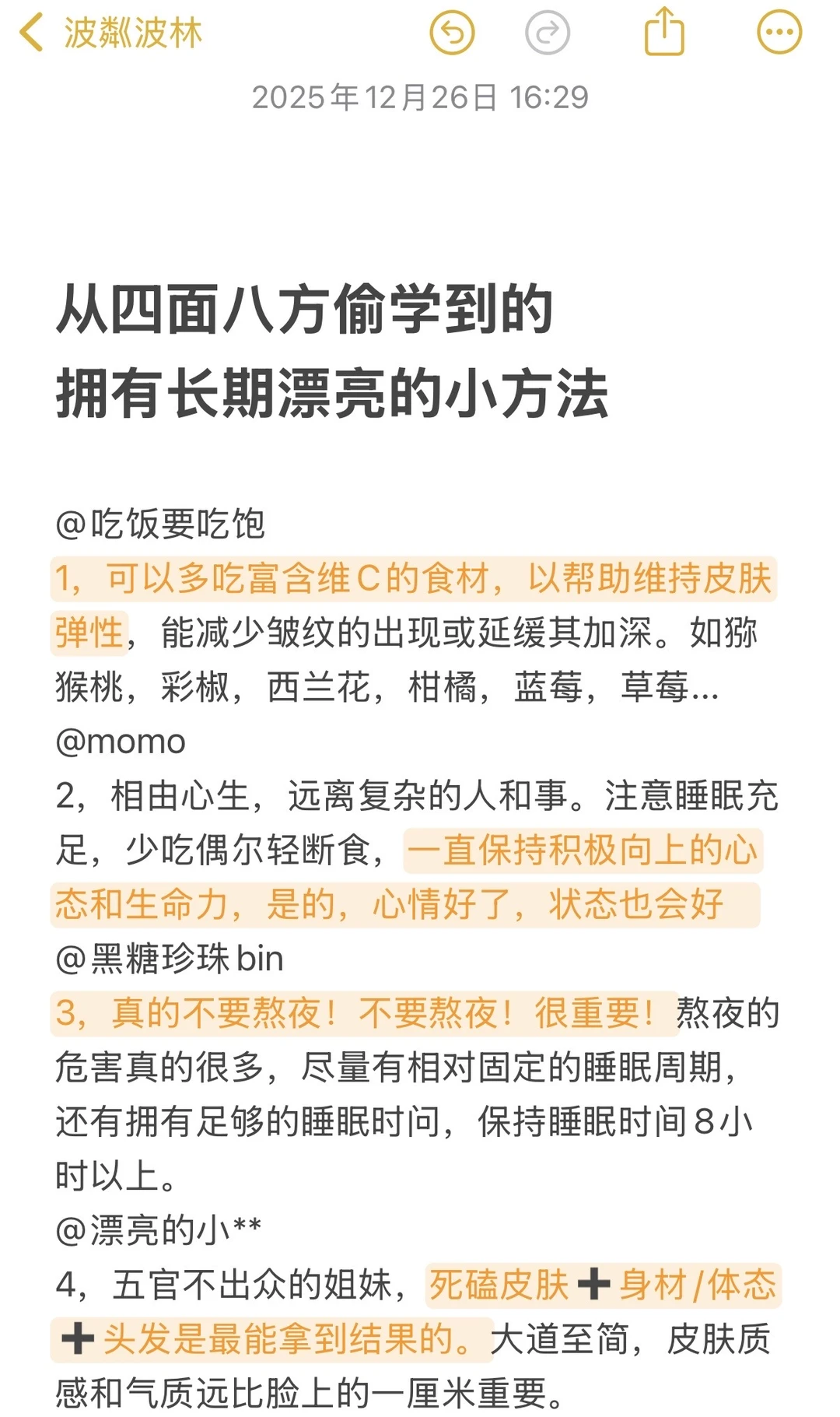Share this note
Screen dimensions: 840x1417
pyautogui.click(x=664, y=31)
